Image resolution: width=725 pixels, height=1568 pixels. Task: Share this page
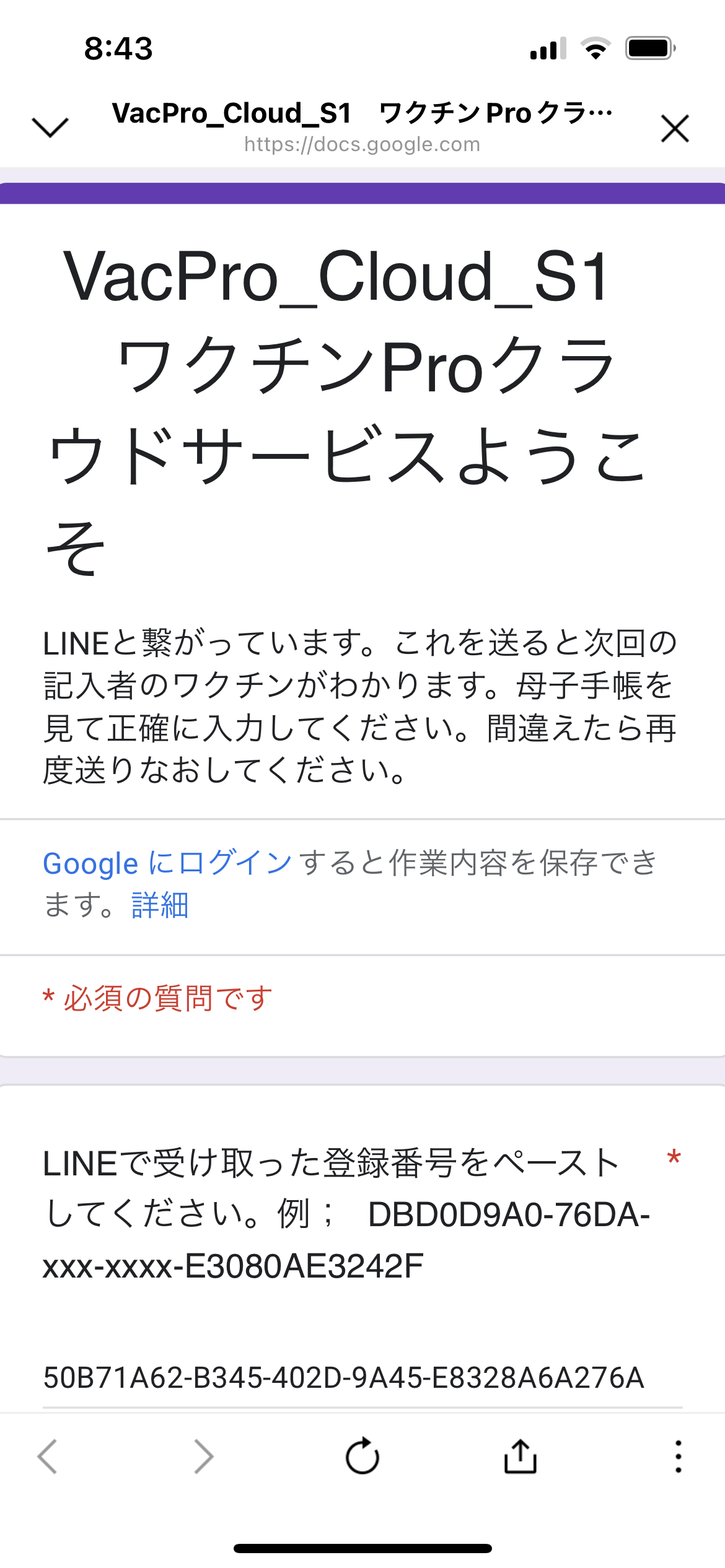point(520,1457)
